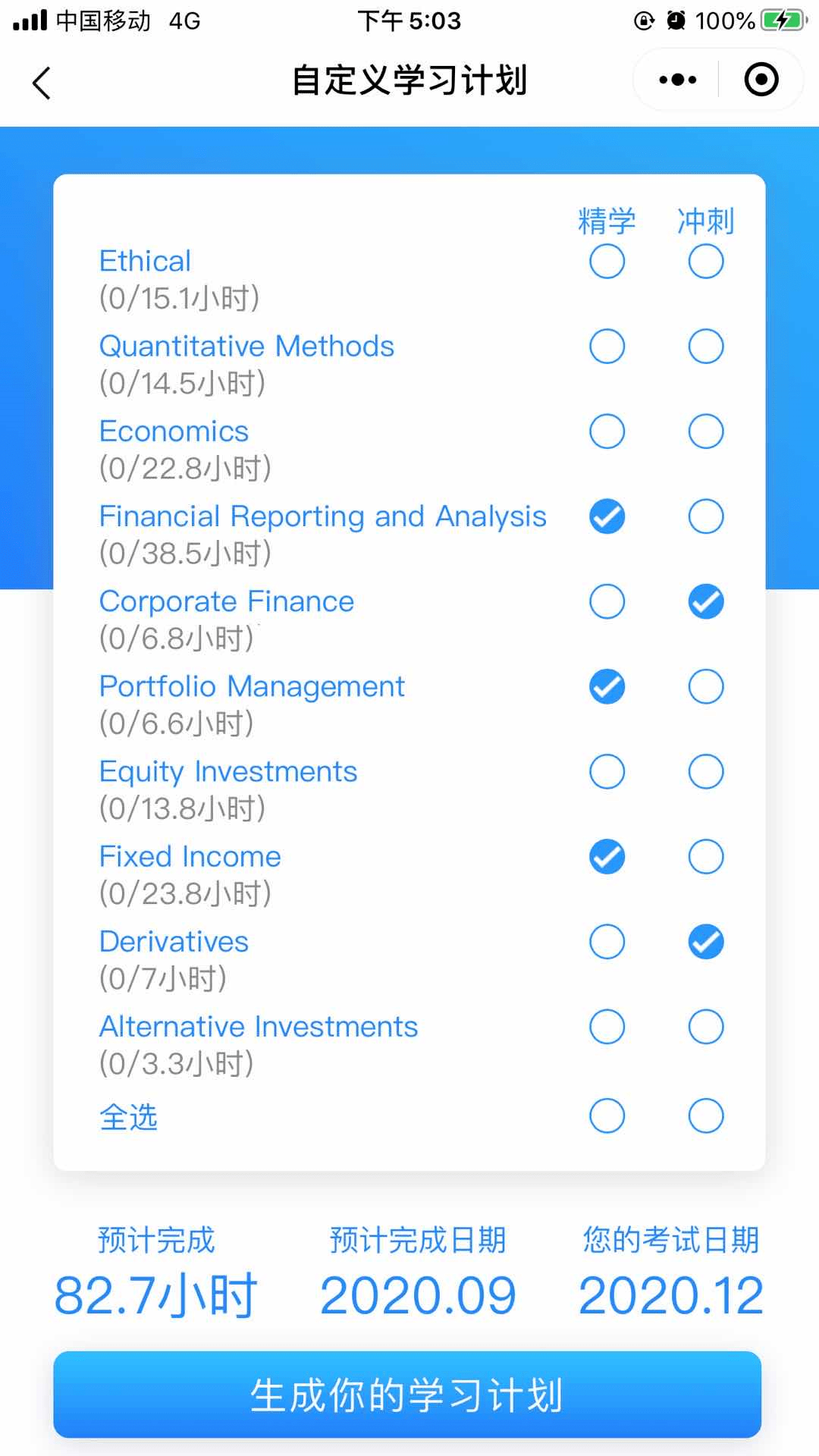Uncheck 精学 for Financial Reporting and Analysis
Screen dimensions: 819x1456
click(607, 516)
